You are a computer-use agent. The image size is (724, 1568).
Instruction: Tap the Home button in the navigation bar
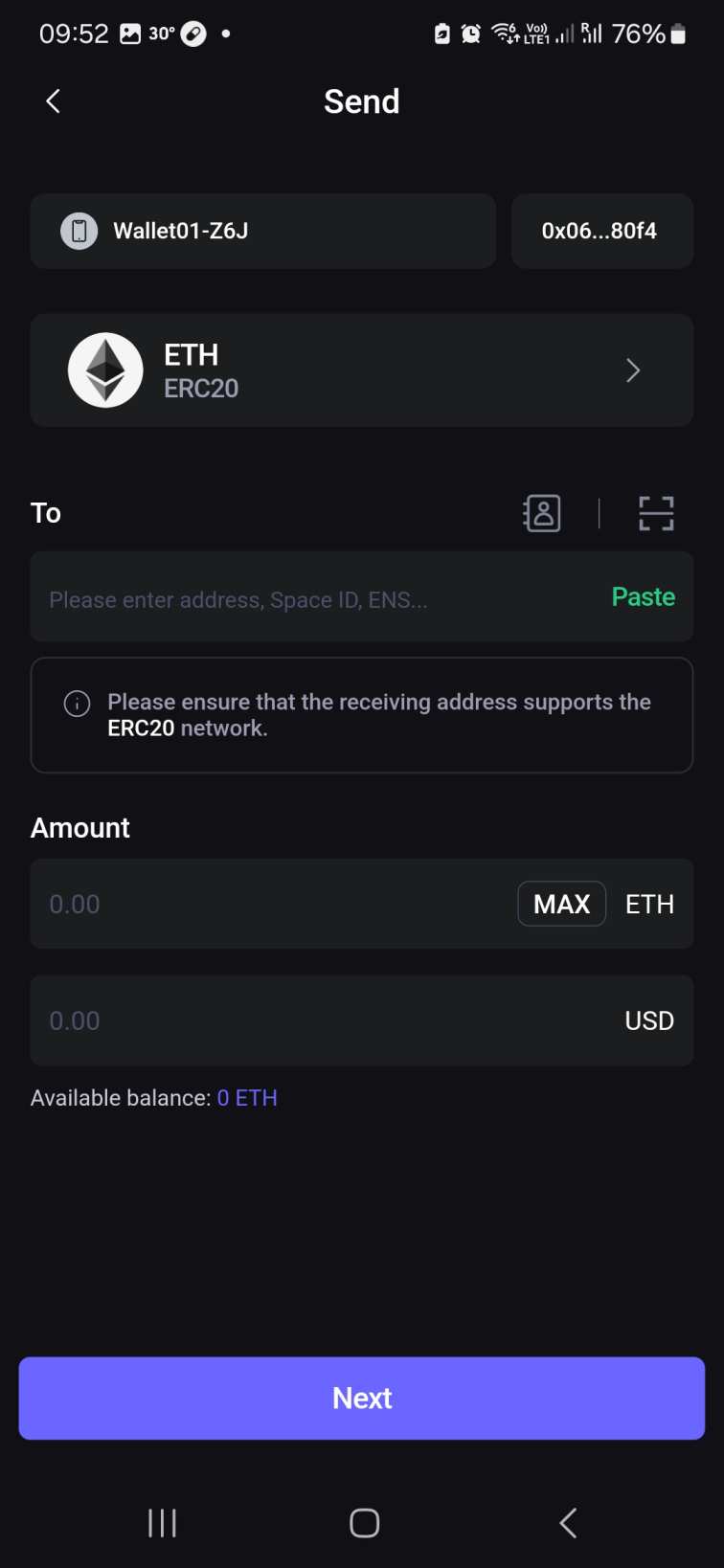(363, 1522)
